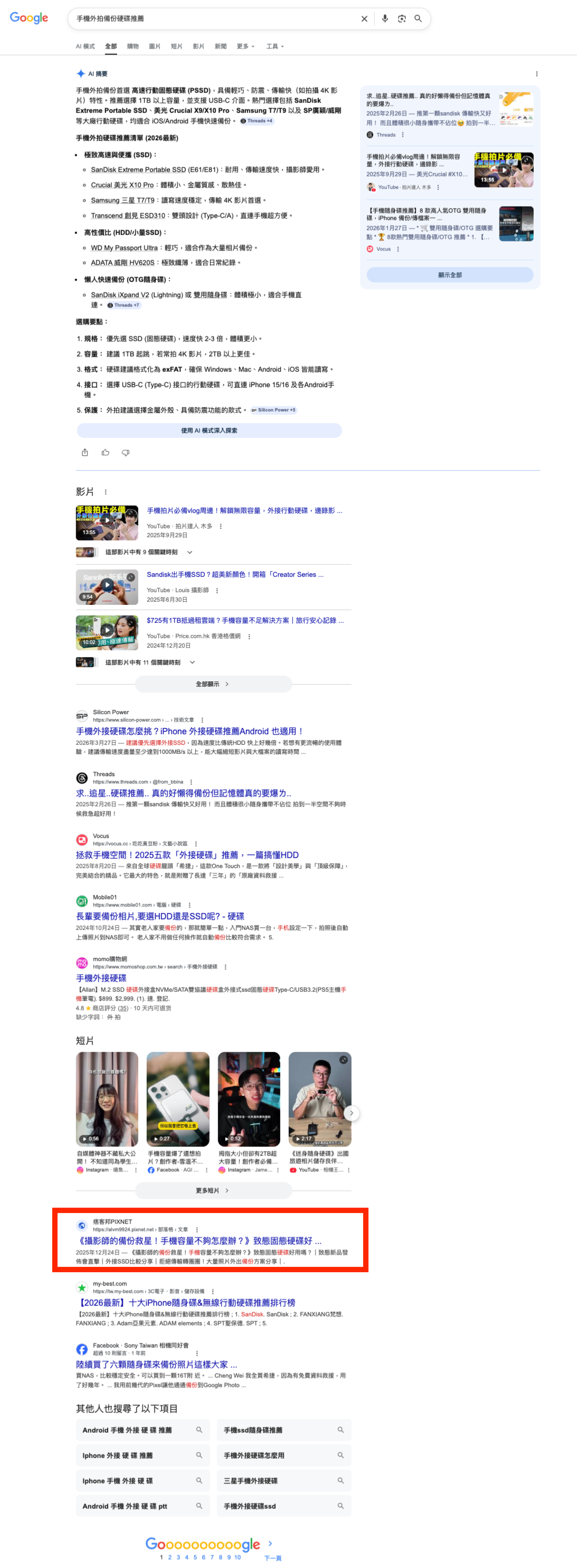Open the 痞客邦PIXNET 攝影師的備份救星 result

coord(199,1240)
